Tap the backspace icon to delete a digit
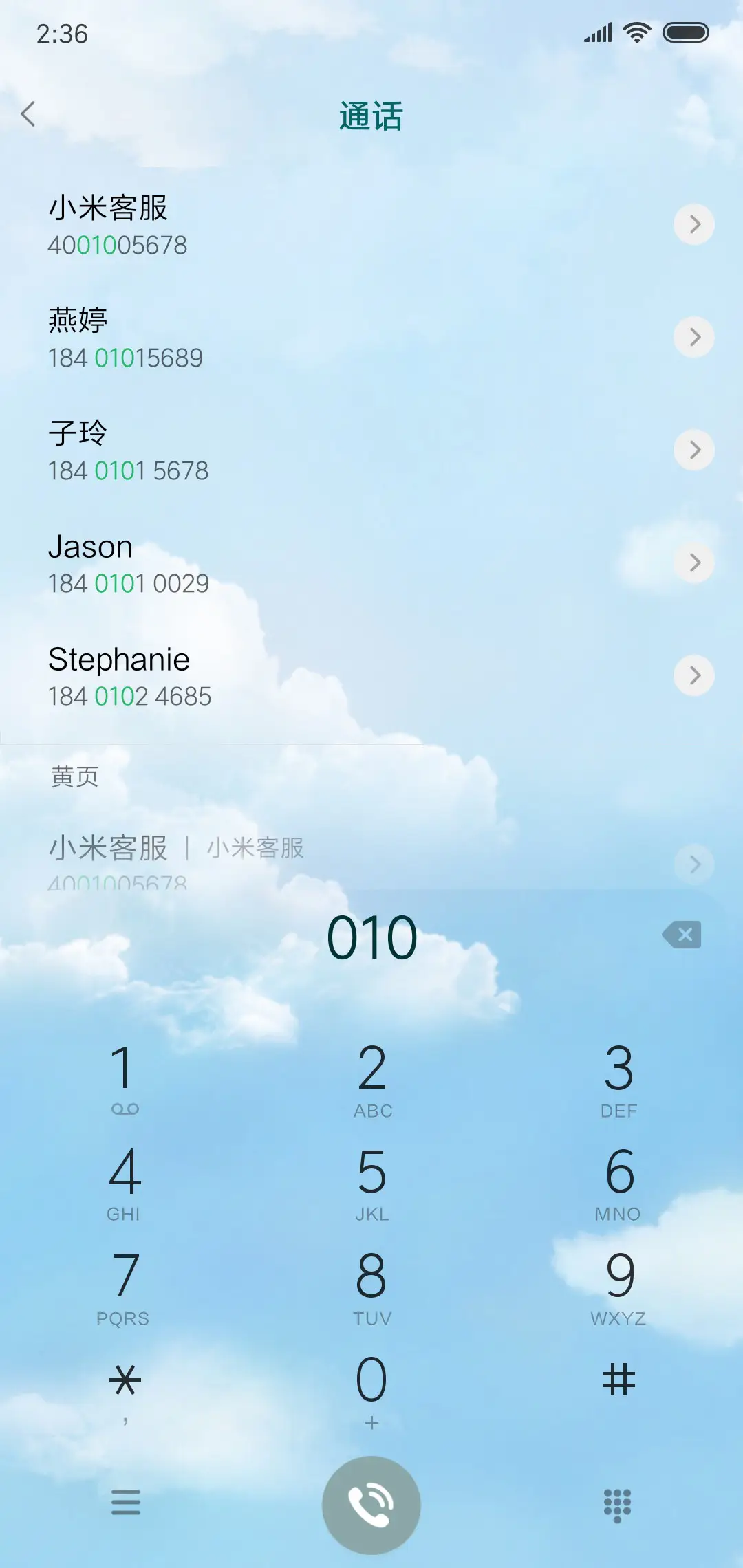743x1568 pixels. click(x=682, y=935)
